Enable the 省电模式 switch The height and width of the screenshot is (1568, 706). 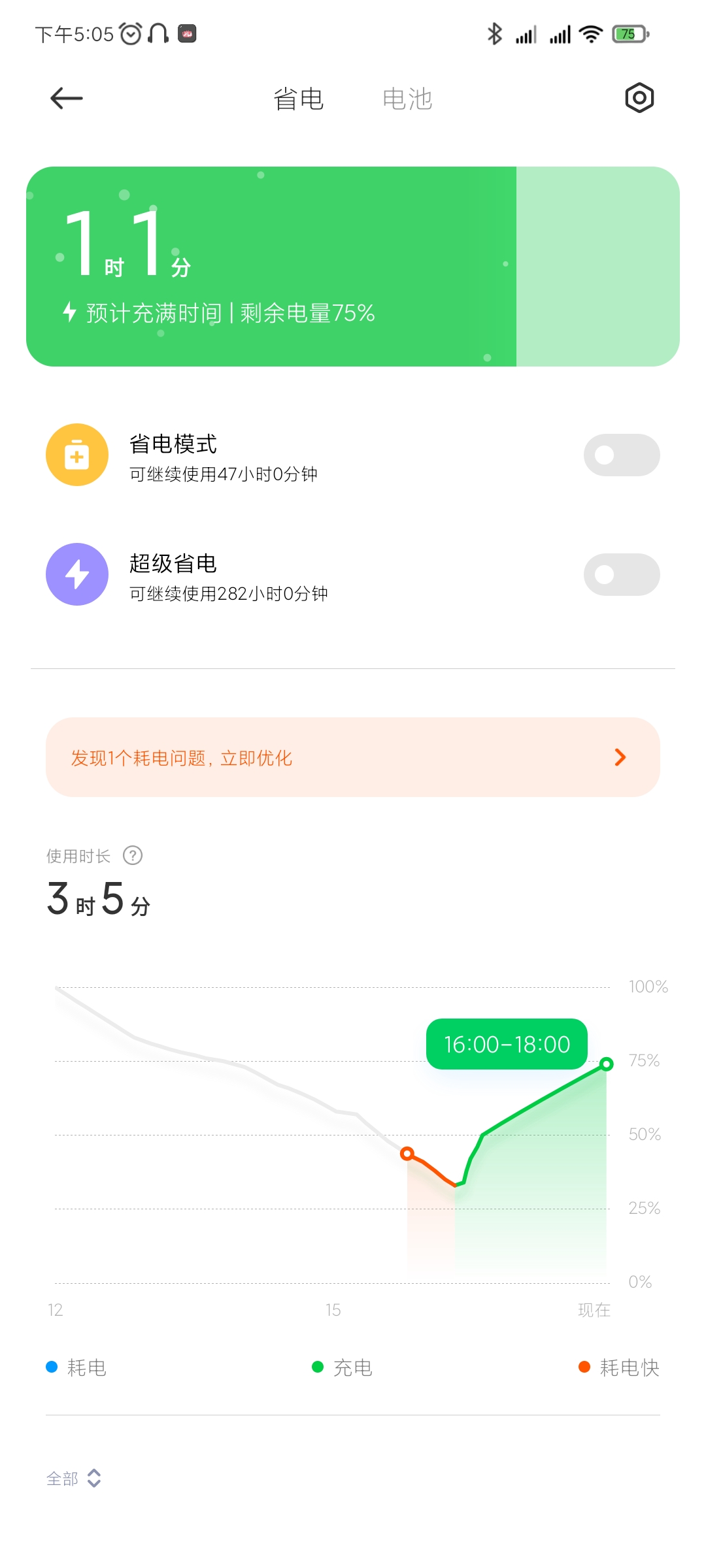pyautogui.click(x=621, y=455)
